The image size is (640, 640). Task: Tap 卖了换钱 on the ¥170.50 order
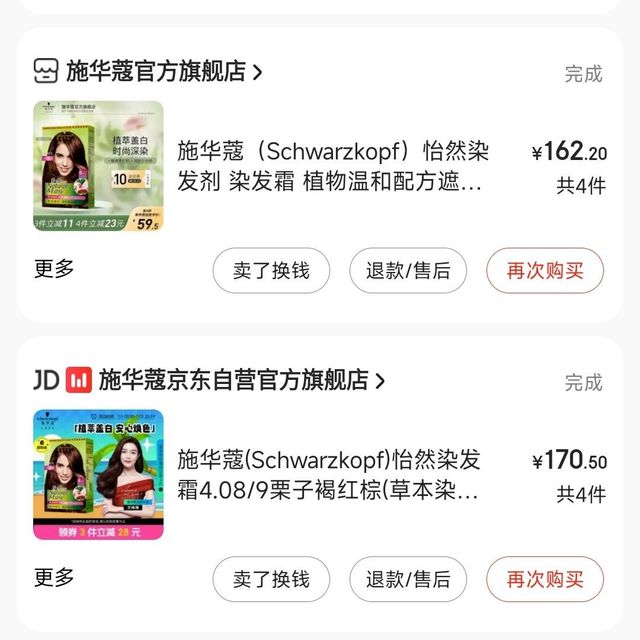271,579
